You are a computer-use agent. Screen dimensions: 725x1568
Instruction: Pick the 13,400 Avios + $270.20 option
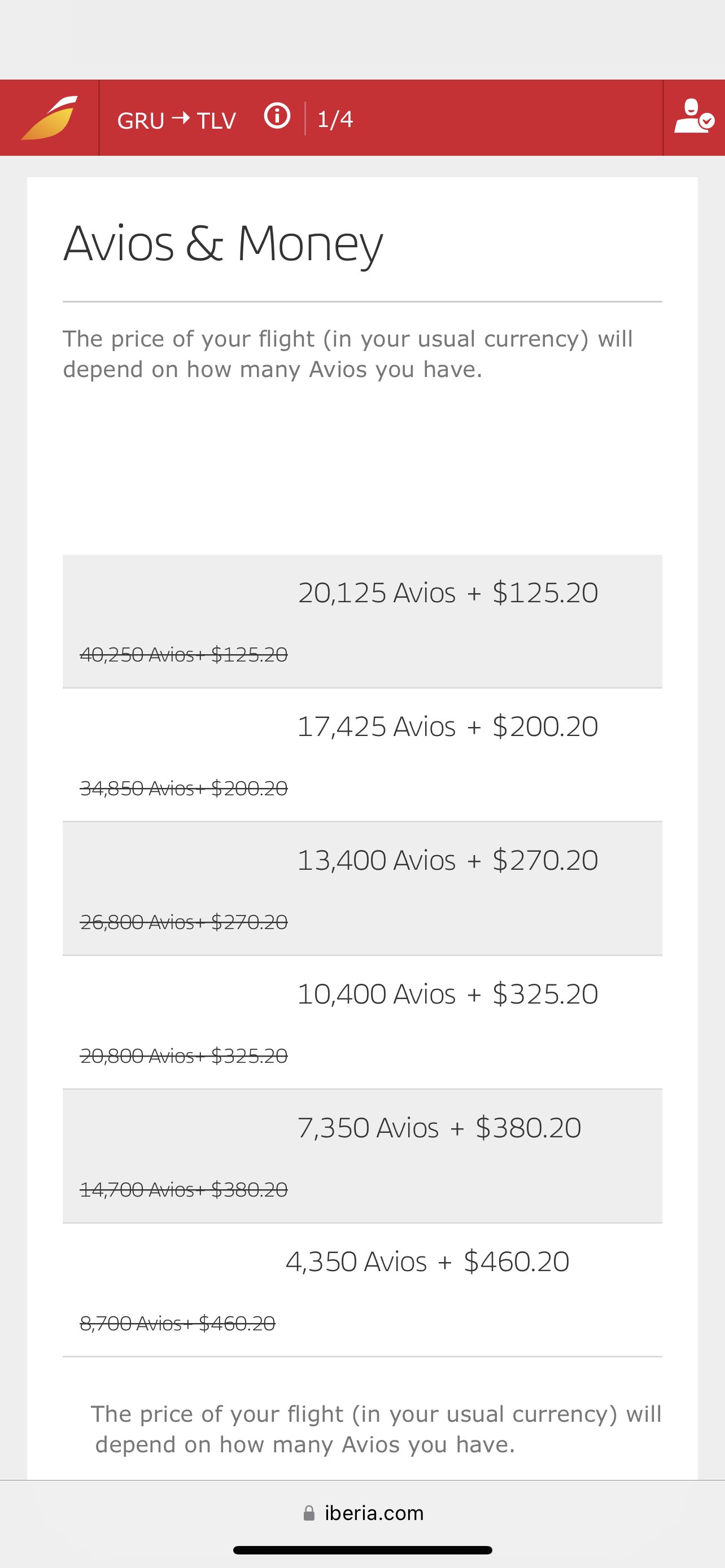362,888
